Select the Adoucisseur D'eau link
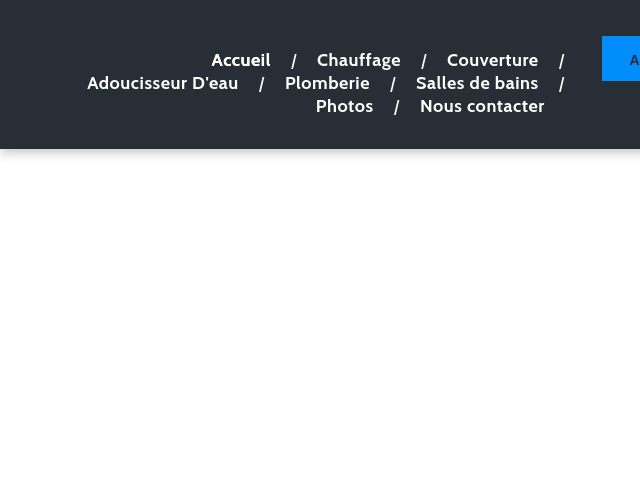The height and width of the screenshot is (480, 640). click(163, 83)
